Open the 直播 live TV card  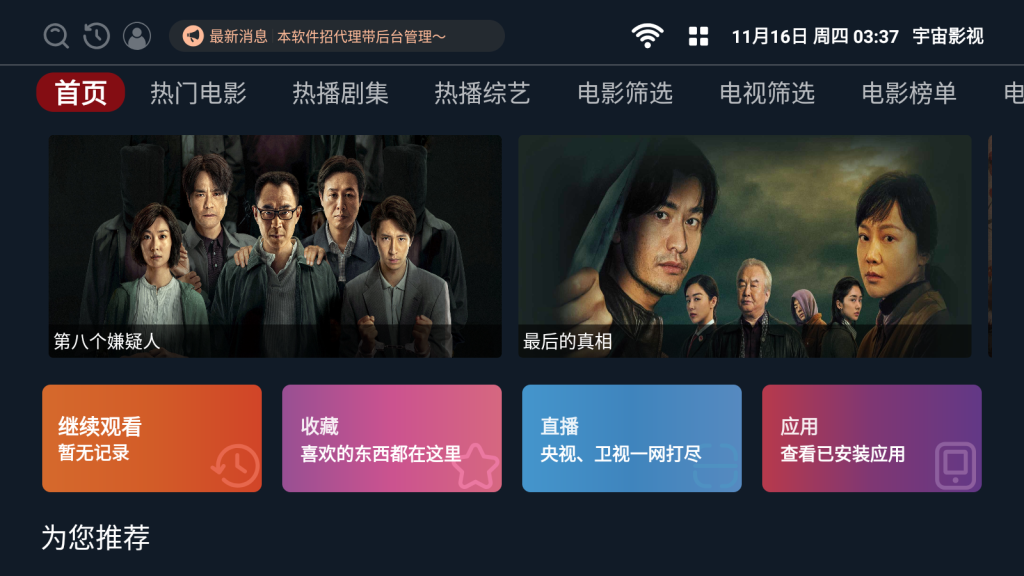point(632,438)
